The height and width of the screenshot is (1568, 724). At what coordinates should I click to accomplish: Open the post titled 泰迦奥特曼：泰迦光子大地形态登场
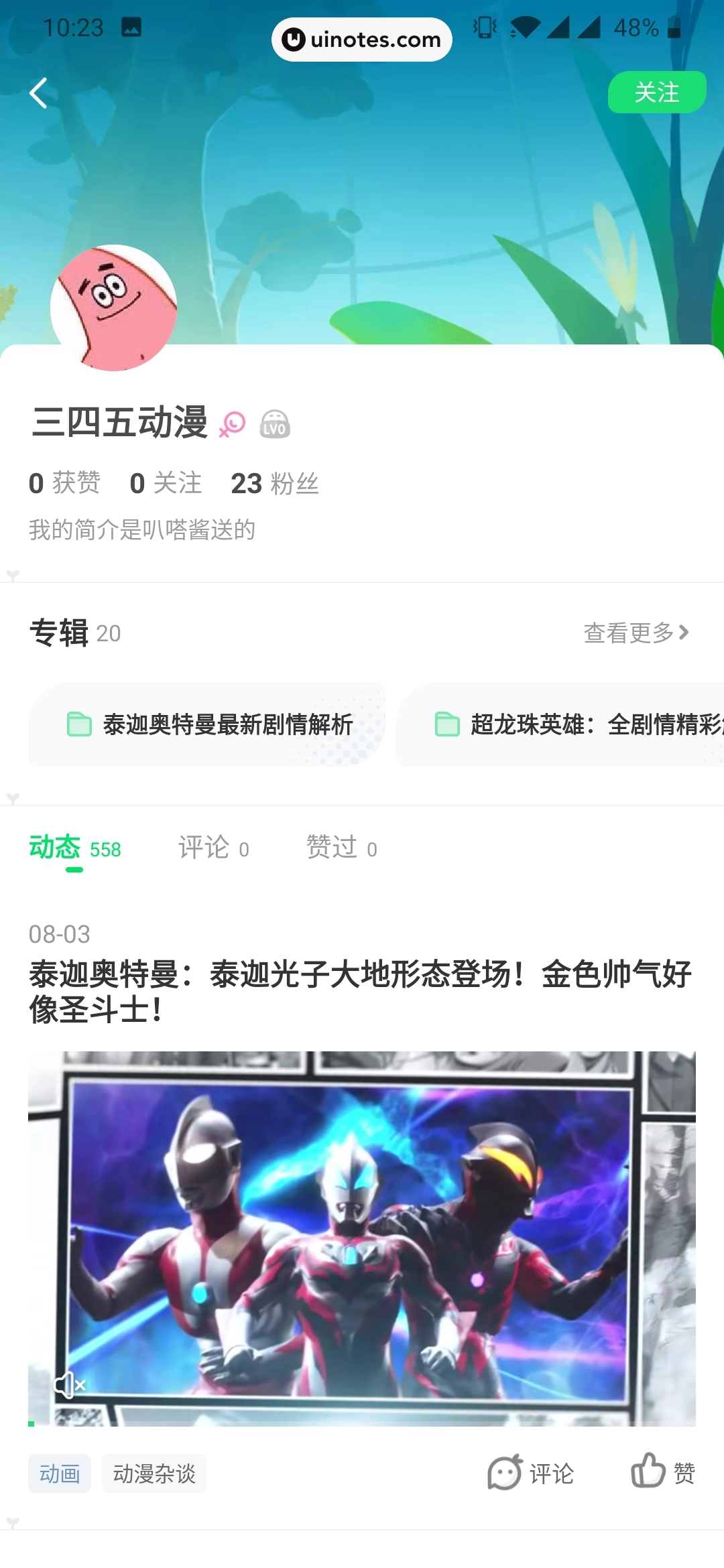[x=361, y=991]
